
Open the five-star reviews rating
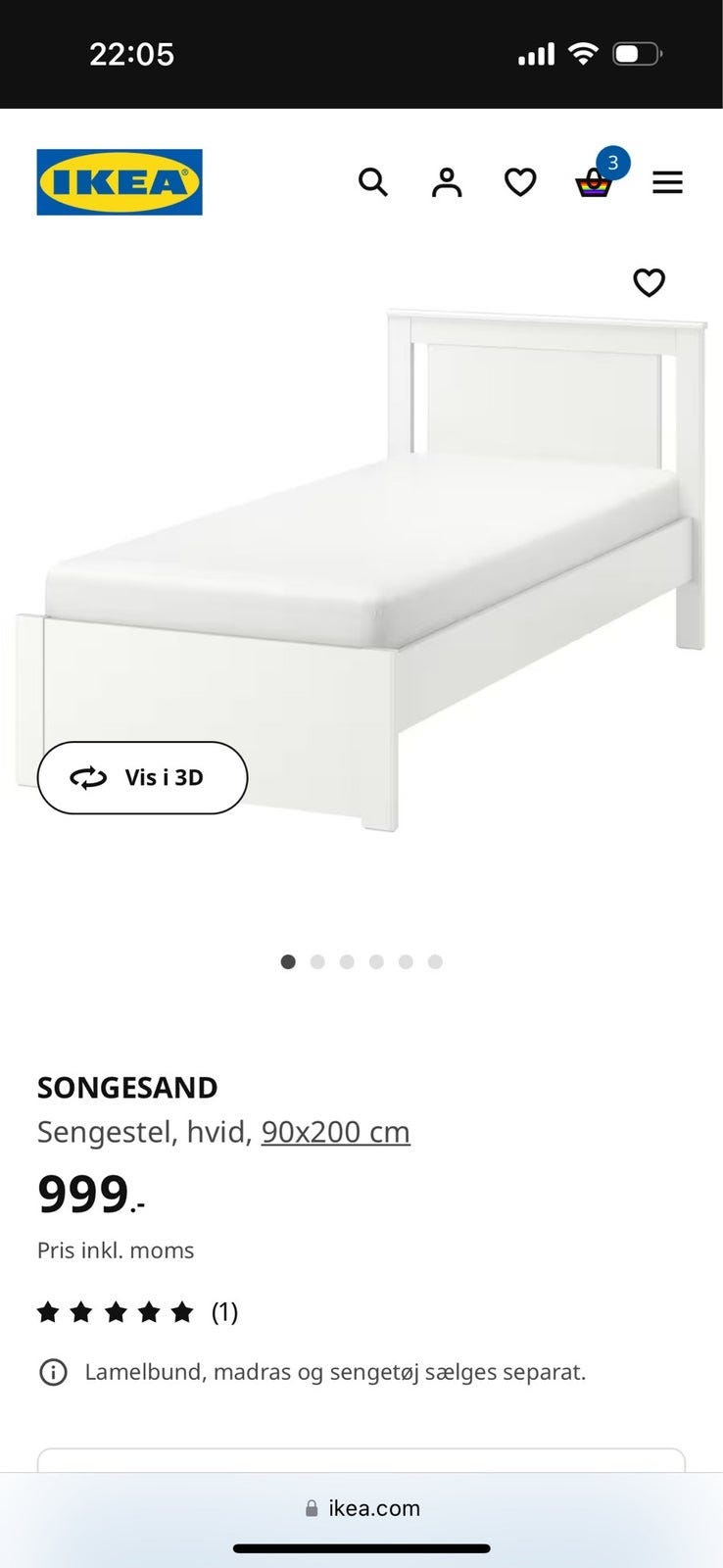click(137, 1311)
